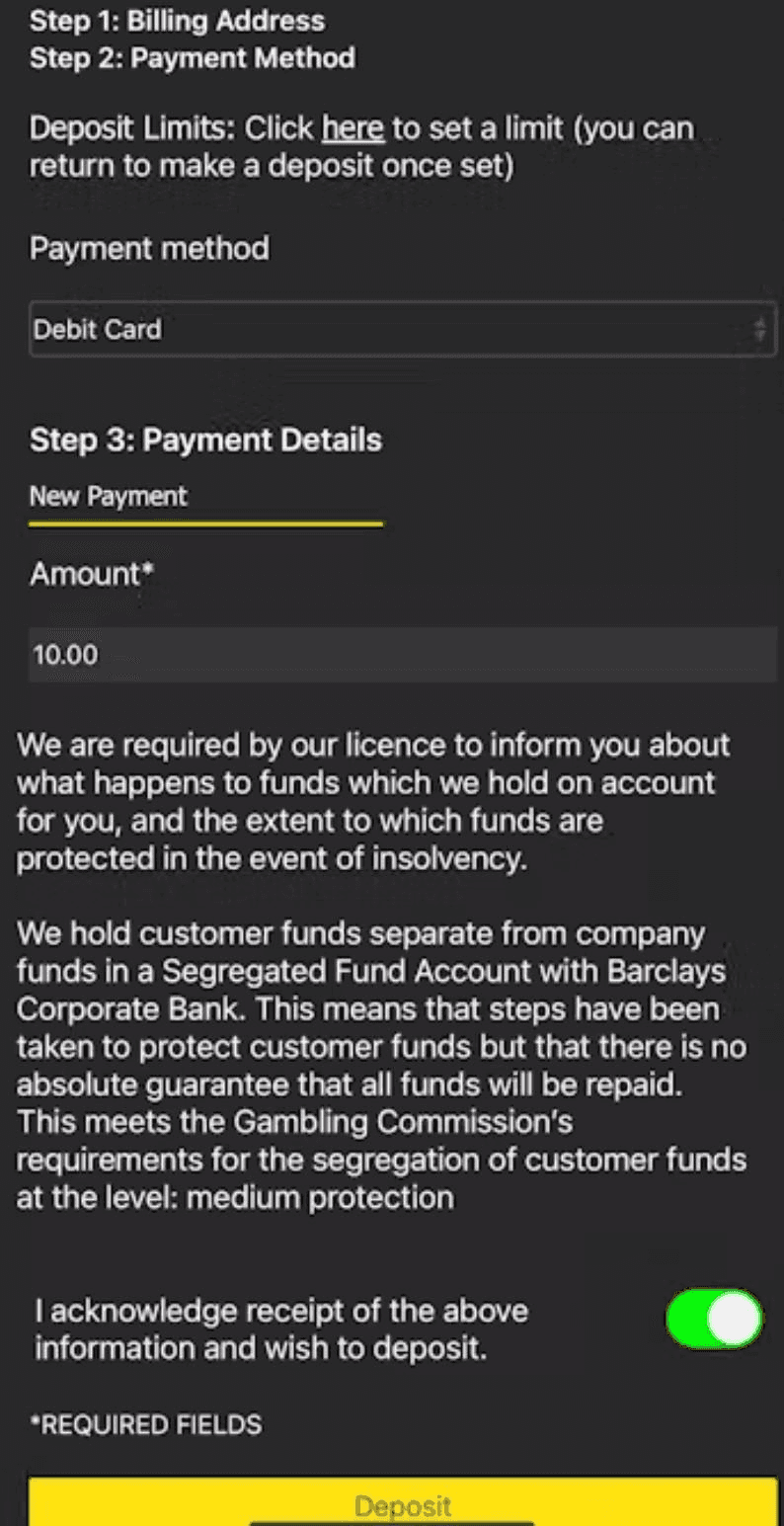Click the Step 3: Payment Details heading

tap(204, 440)
